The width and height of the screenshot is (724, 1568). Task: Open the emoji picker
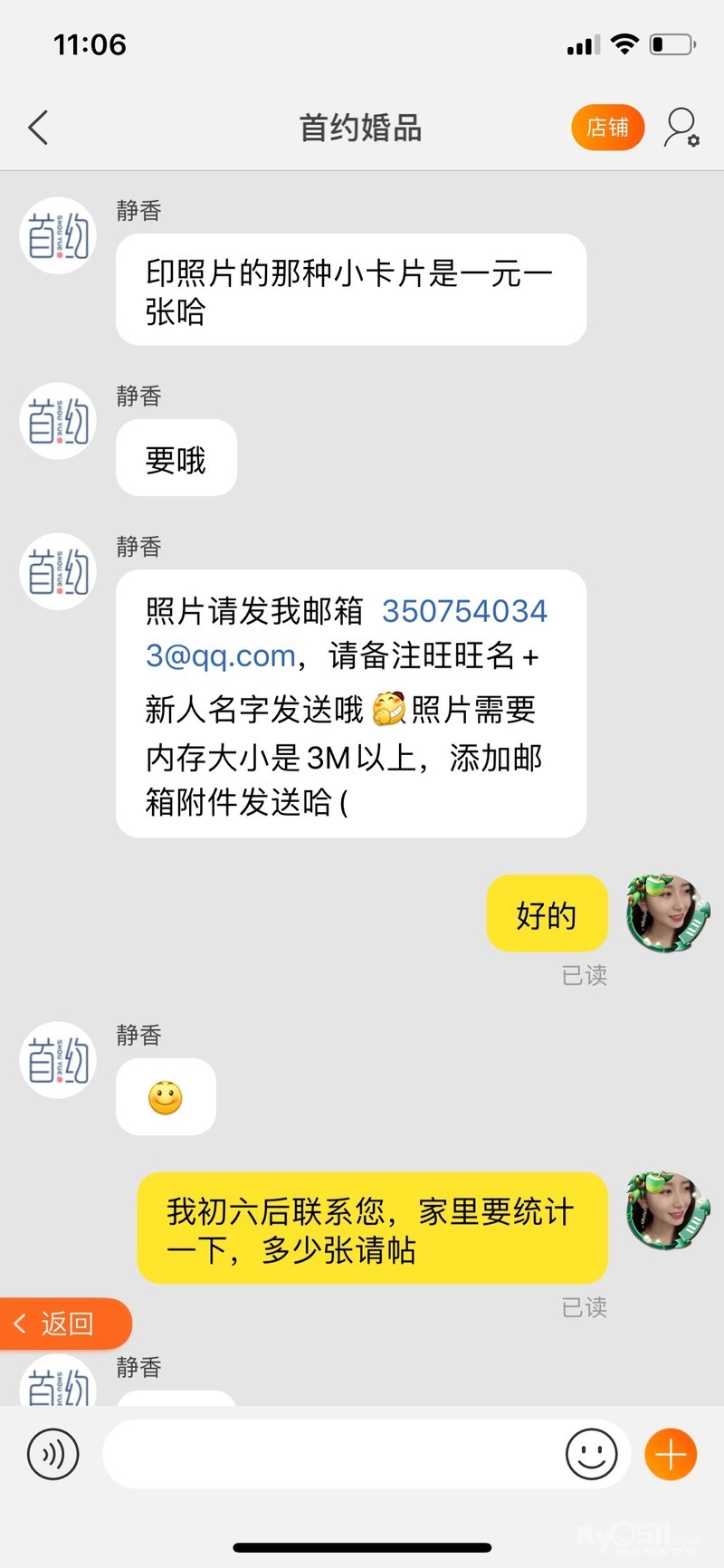[x=591, y=1454]
